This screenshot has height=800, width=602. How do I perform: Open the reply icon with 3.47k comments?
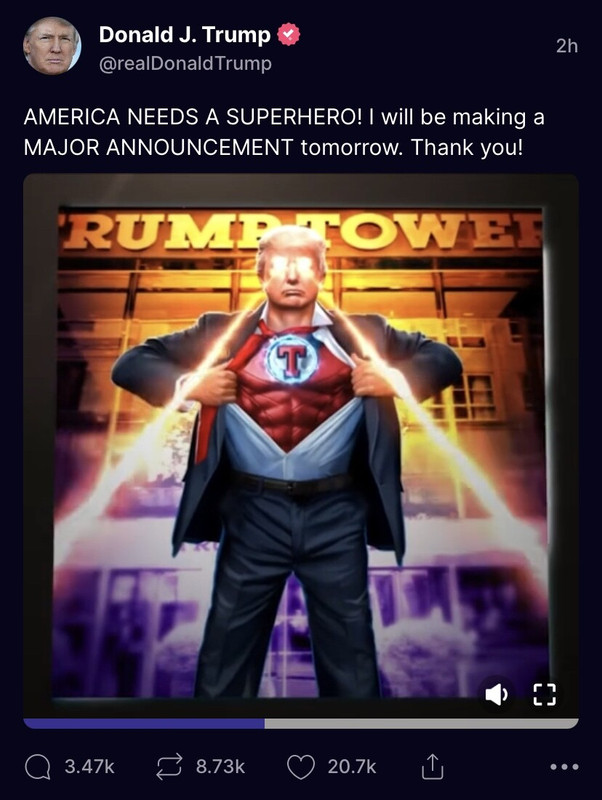[38, 767]
